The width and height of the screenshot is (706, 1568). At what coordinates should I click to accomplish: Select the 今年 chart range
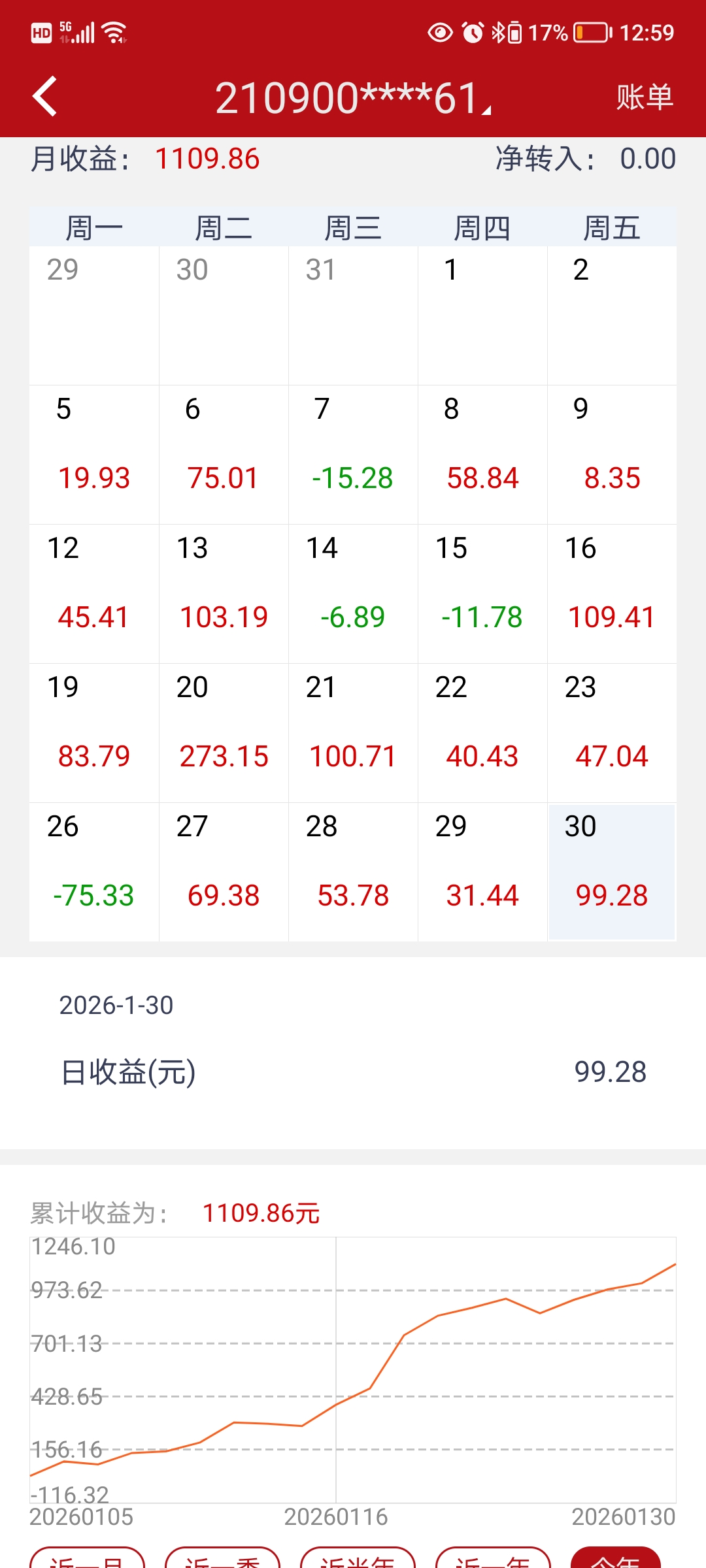[615, 1560]
